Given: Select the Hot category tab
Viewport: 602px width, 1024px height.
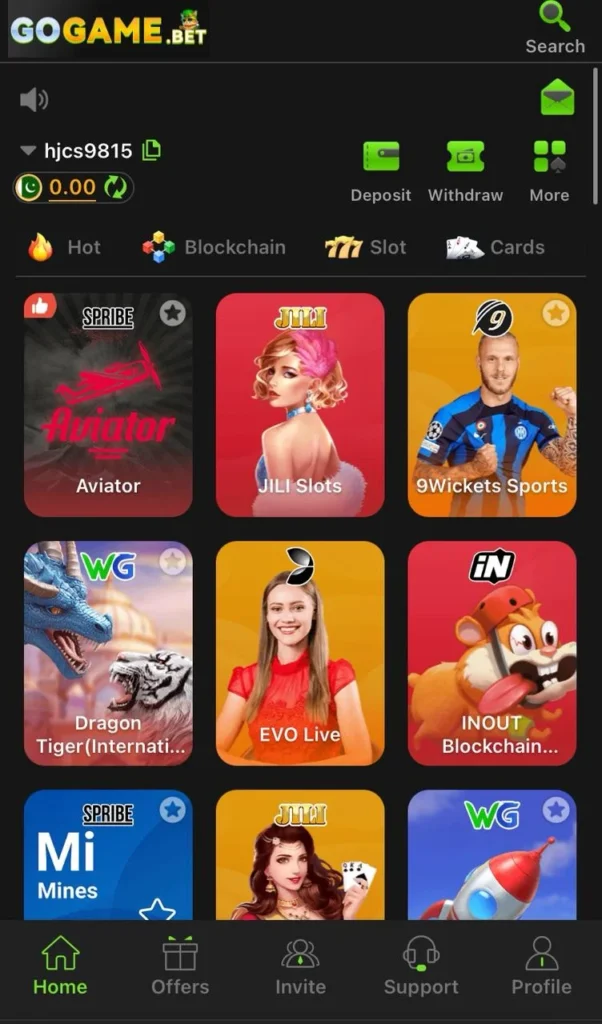Looking at the screenshot, I should tap(65, 247).
